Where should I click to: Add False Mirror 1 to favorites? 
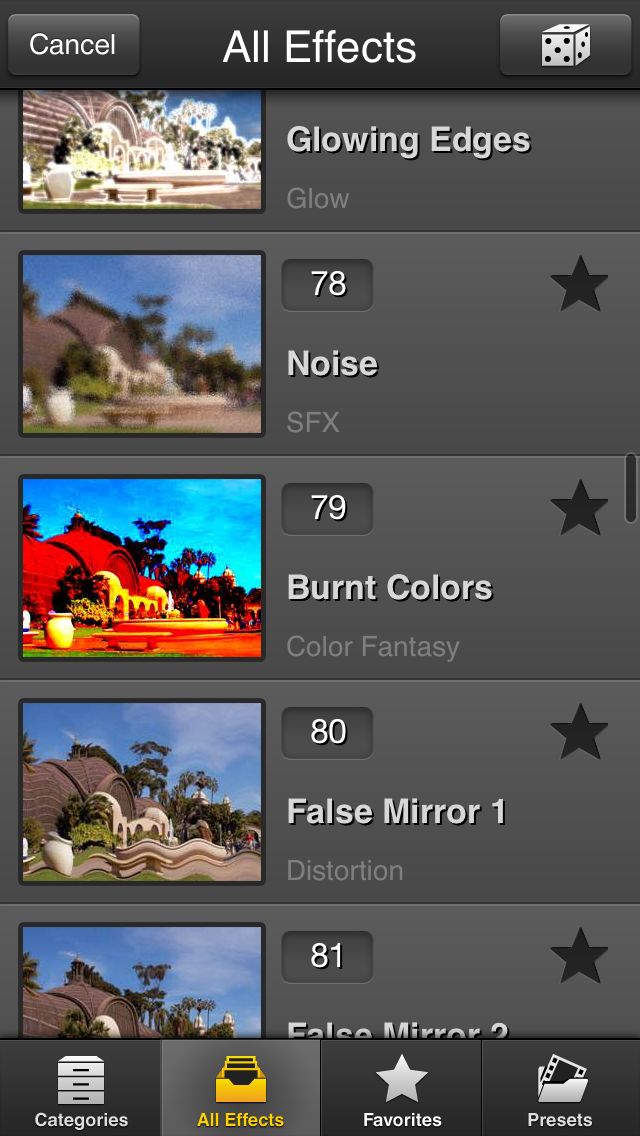pos(579,733)
